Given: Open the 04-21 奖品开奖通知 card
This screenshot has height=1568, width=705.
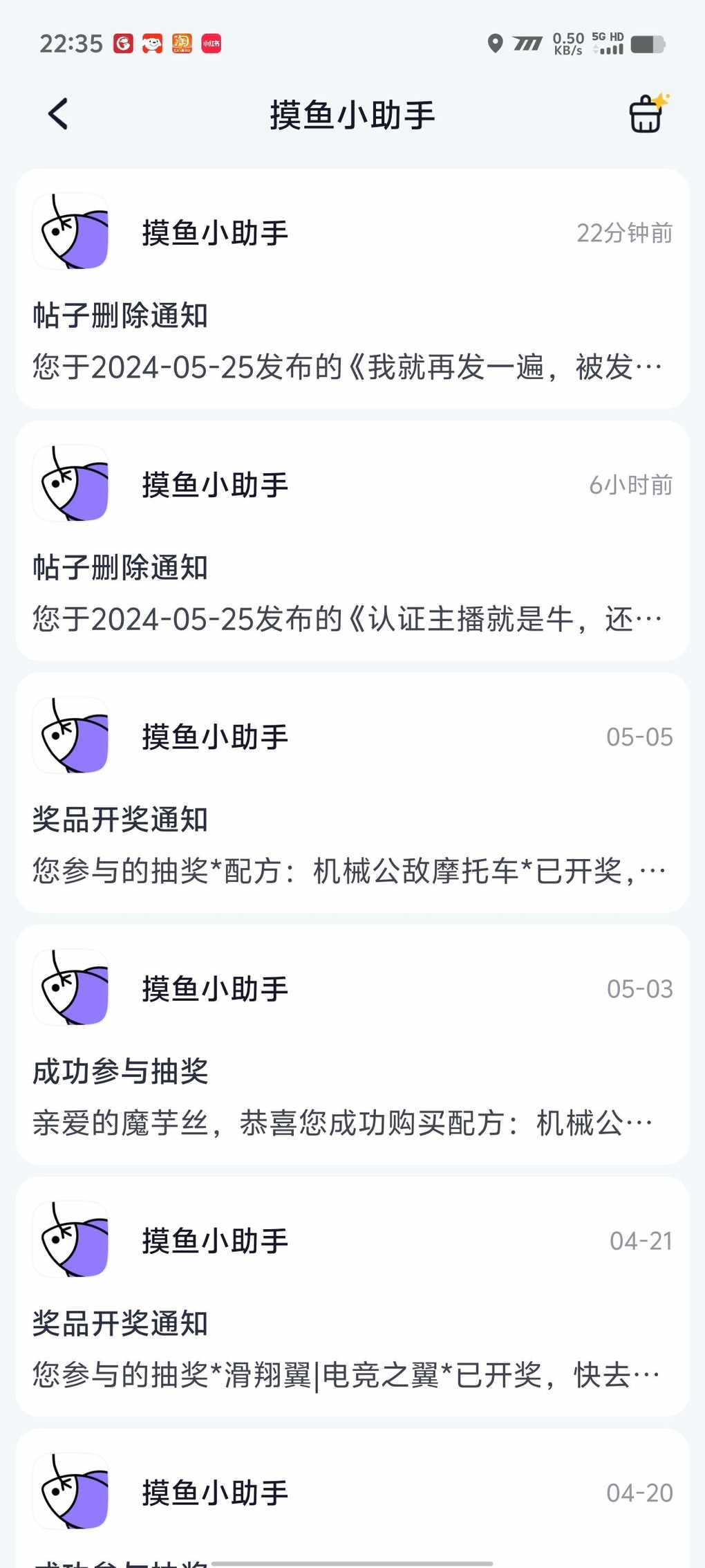Looking at the screenshot, I should click(352, 1296).
